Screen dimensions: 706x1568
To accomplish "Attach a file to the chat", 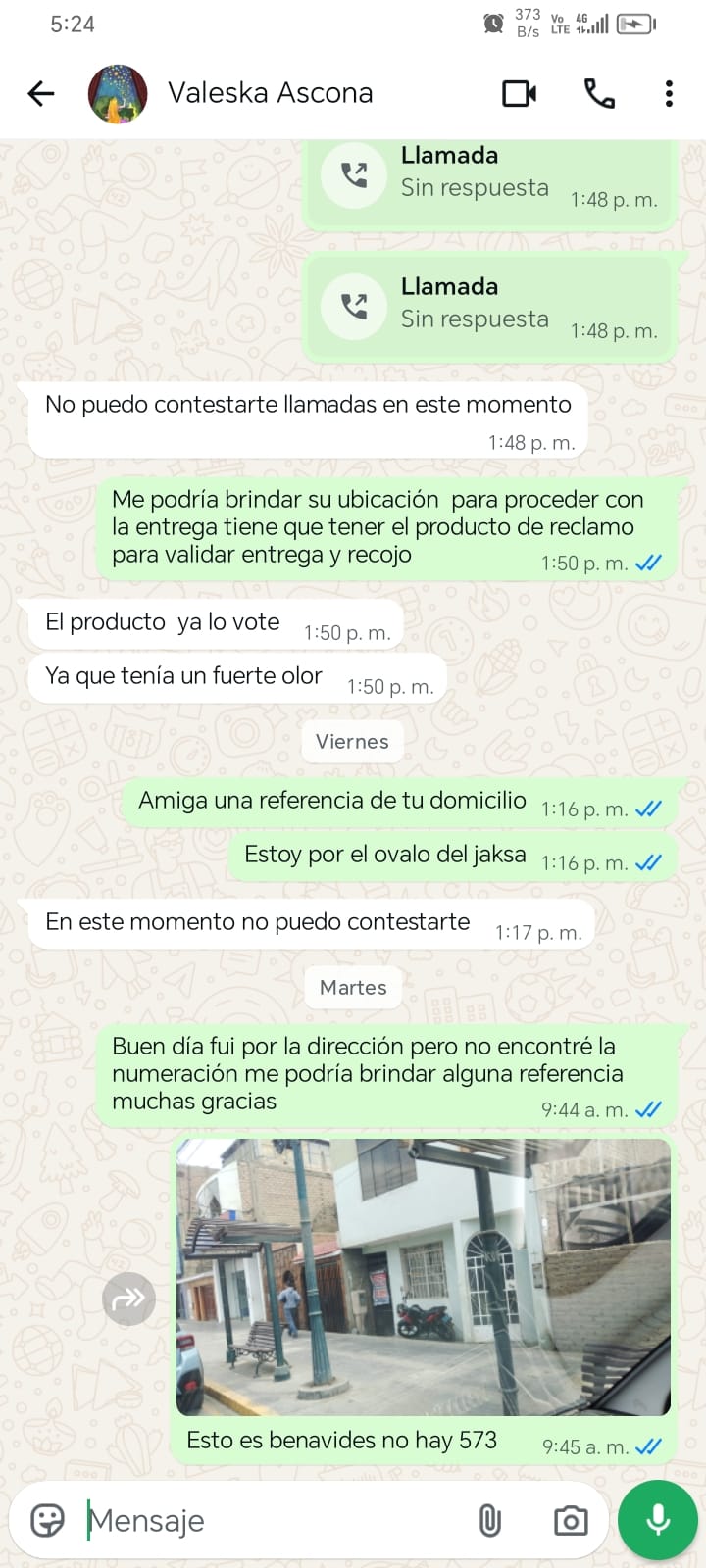I will [489, 1520].
